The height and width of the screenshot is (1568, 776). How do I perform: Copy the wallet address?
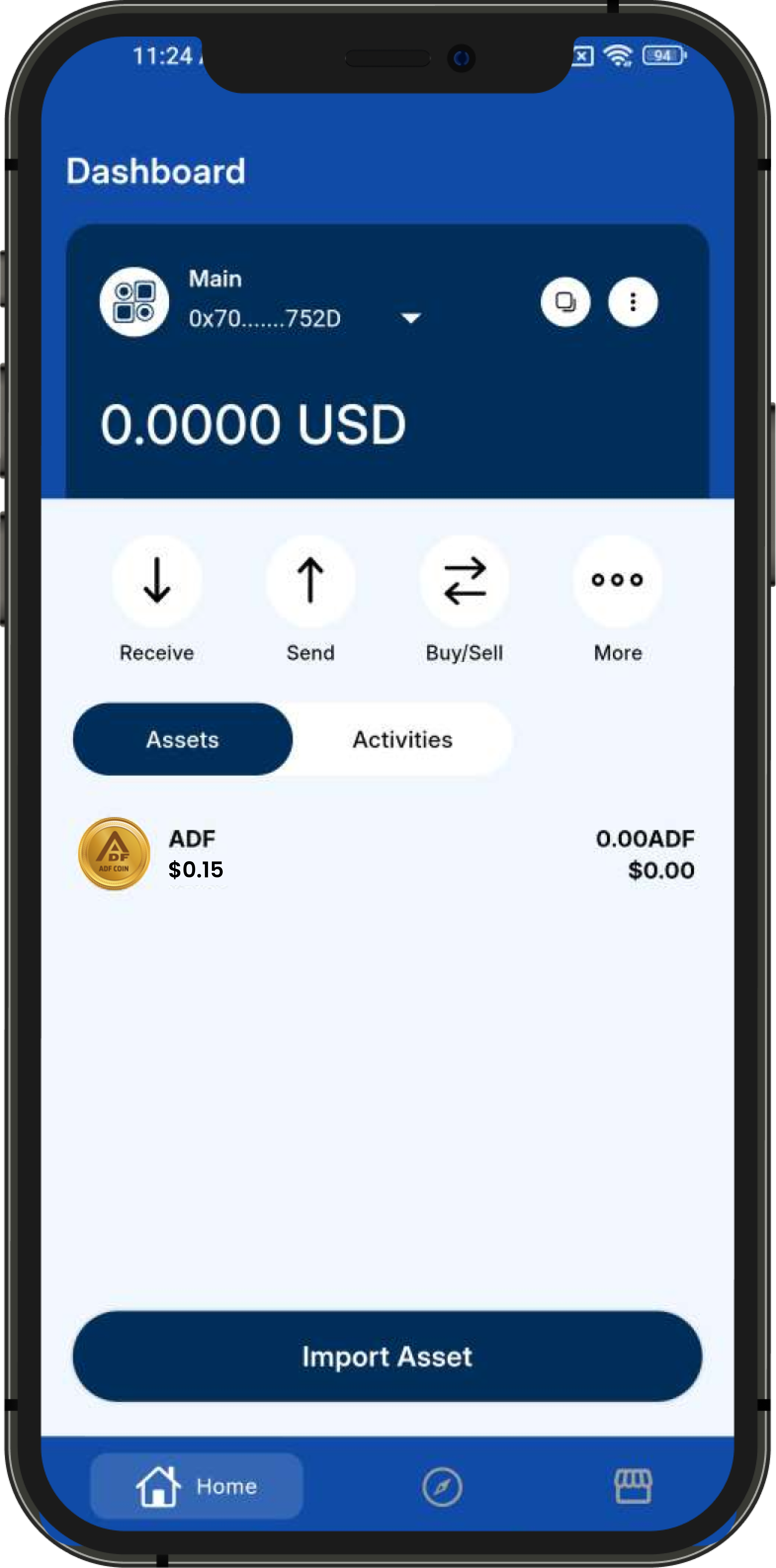pos(565,302)
